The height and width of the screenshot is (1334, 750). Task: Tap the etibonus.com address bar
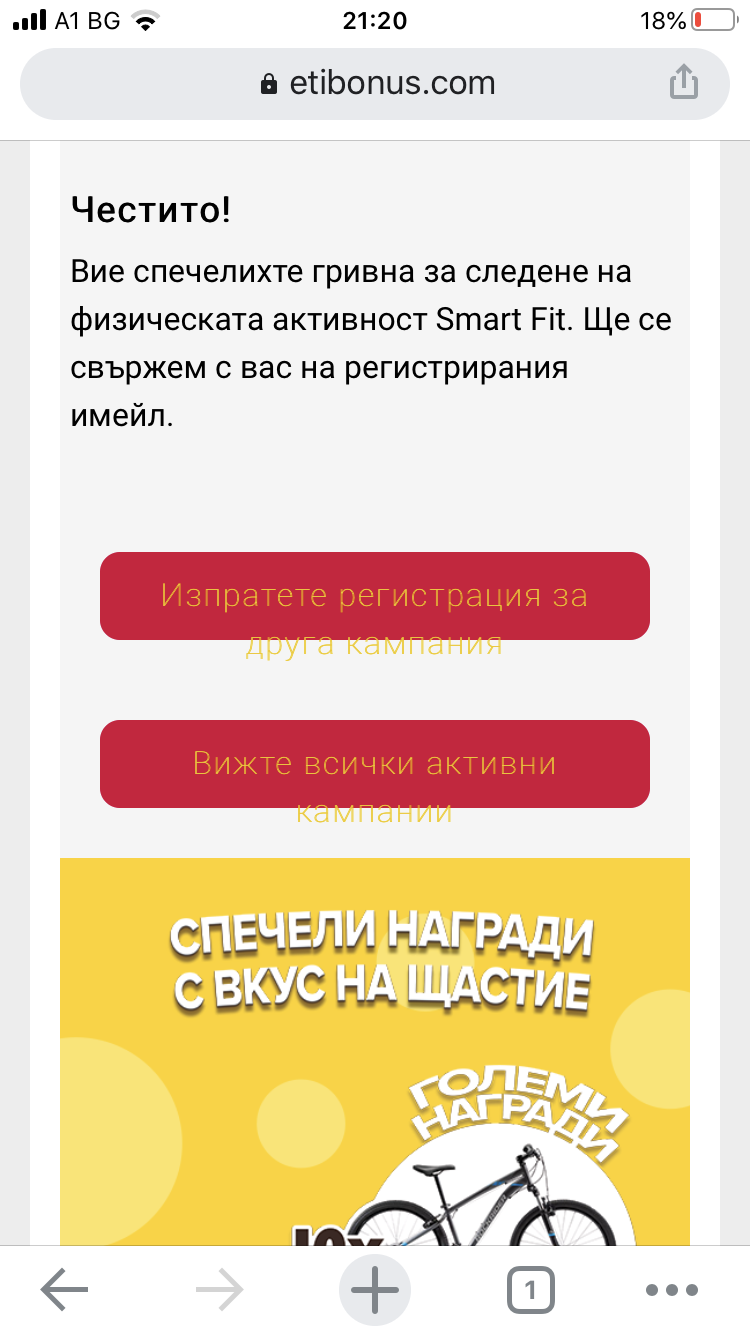pos(375,83)
